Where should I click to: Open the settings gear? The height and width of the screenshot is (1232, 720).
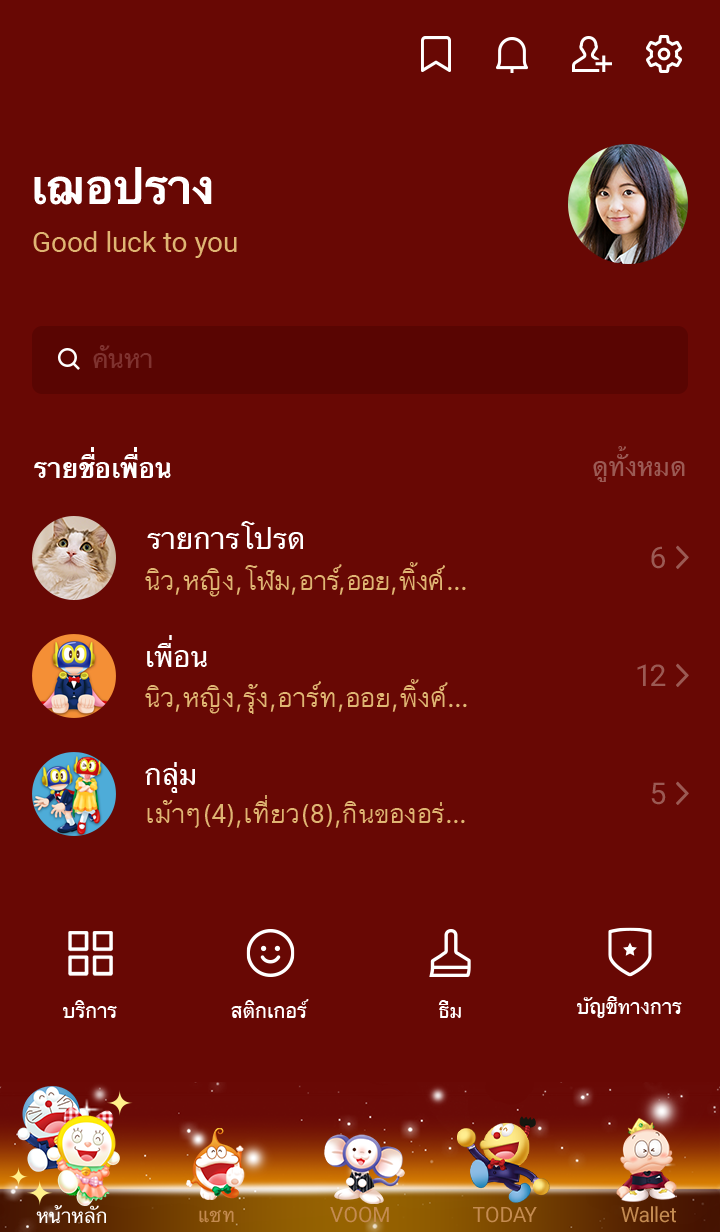pyautogui.click(x=664, y=54)
